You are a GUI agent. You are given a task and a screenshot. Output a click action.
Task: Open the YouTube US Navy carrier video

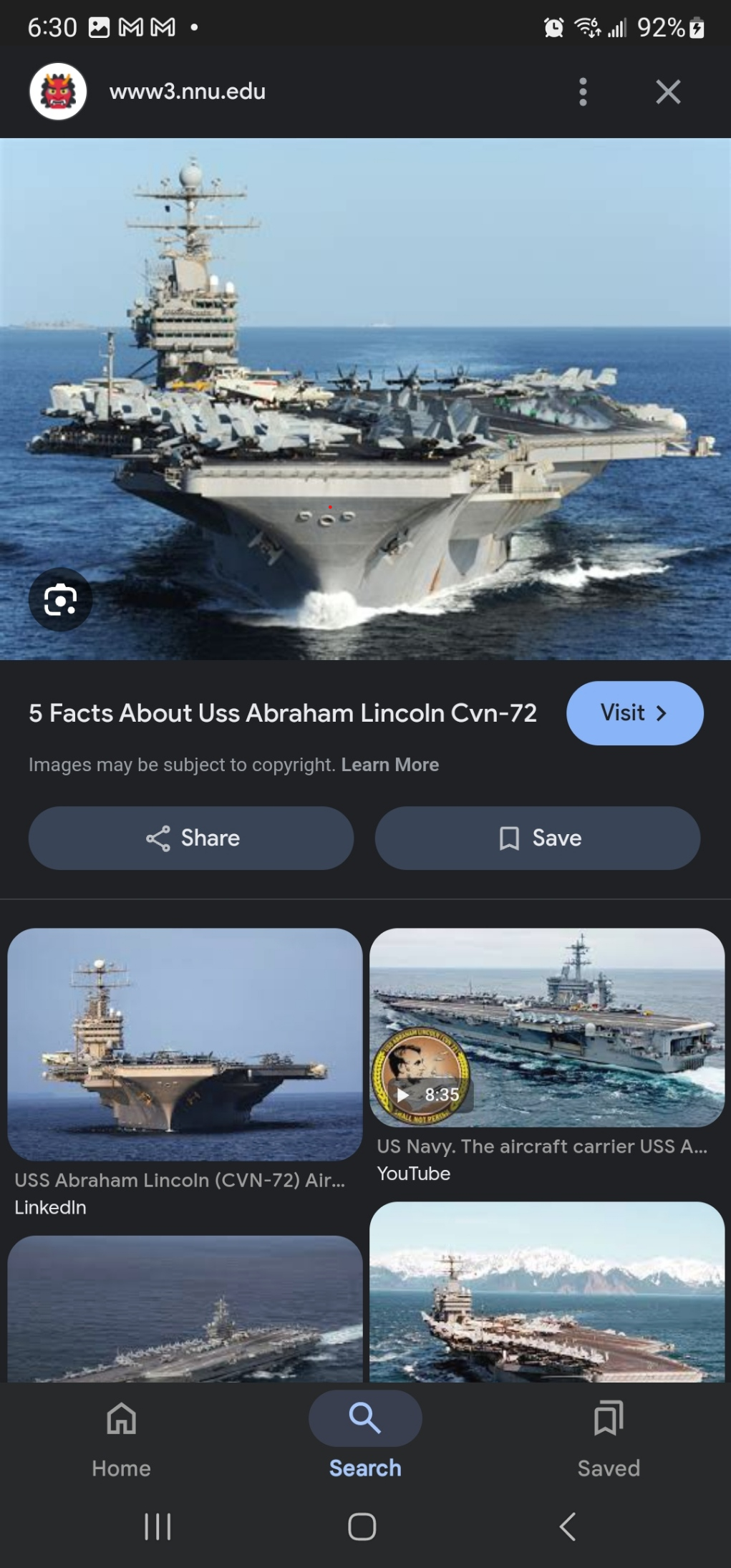pos(547,1027)
